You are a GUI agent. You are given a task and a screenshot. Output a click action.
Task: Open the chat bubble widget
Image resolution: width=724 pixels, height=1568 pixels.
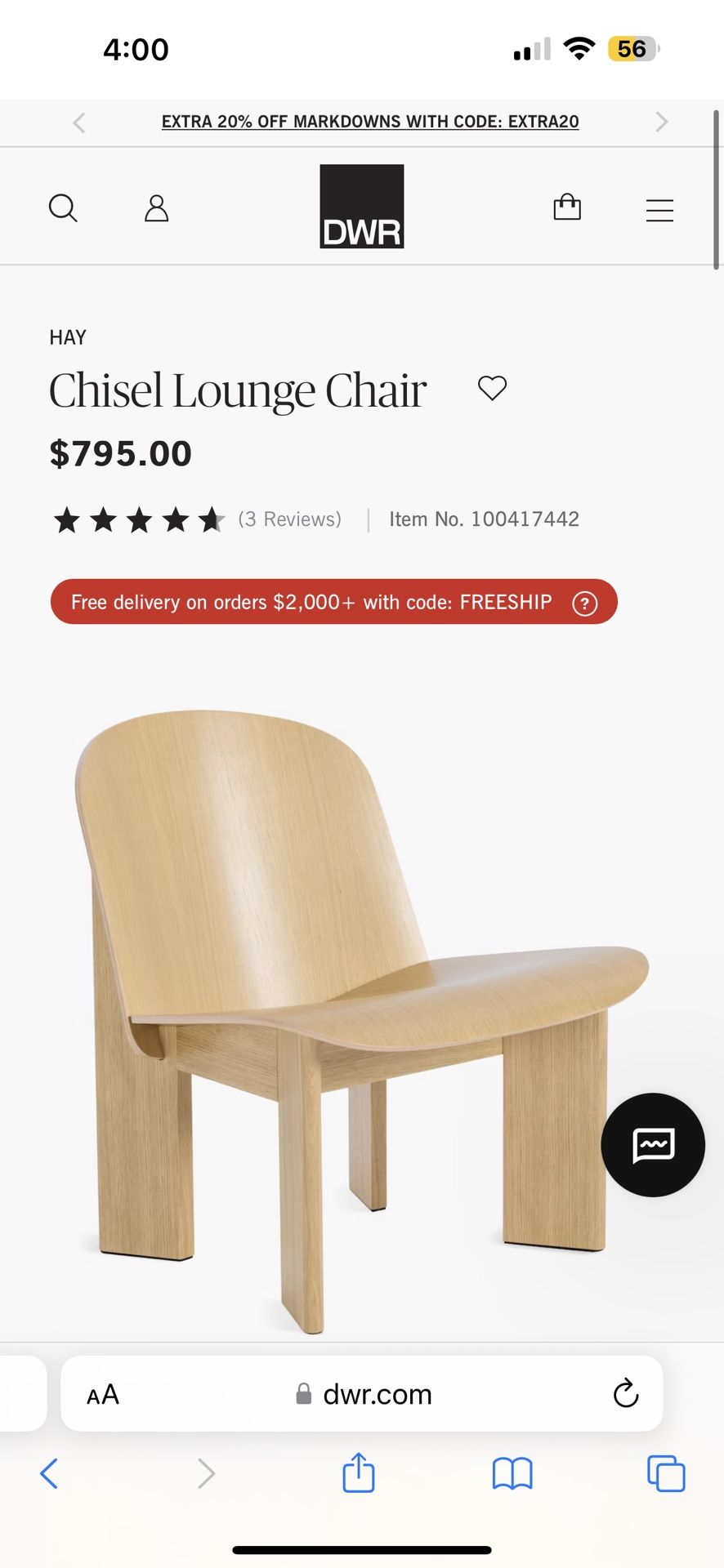click(652, 1145)
